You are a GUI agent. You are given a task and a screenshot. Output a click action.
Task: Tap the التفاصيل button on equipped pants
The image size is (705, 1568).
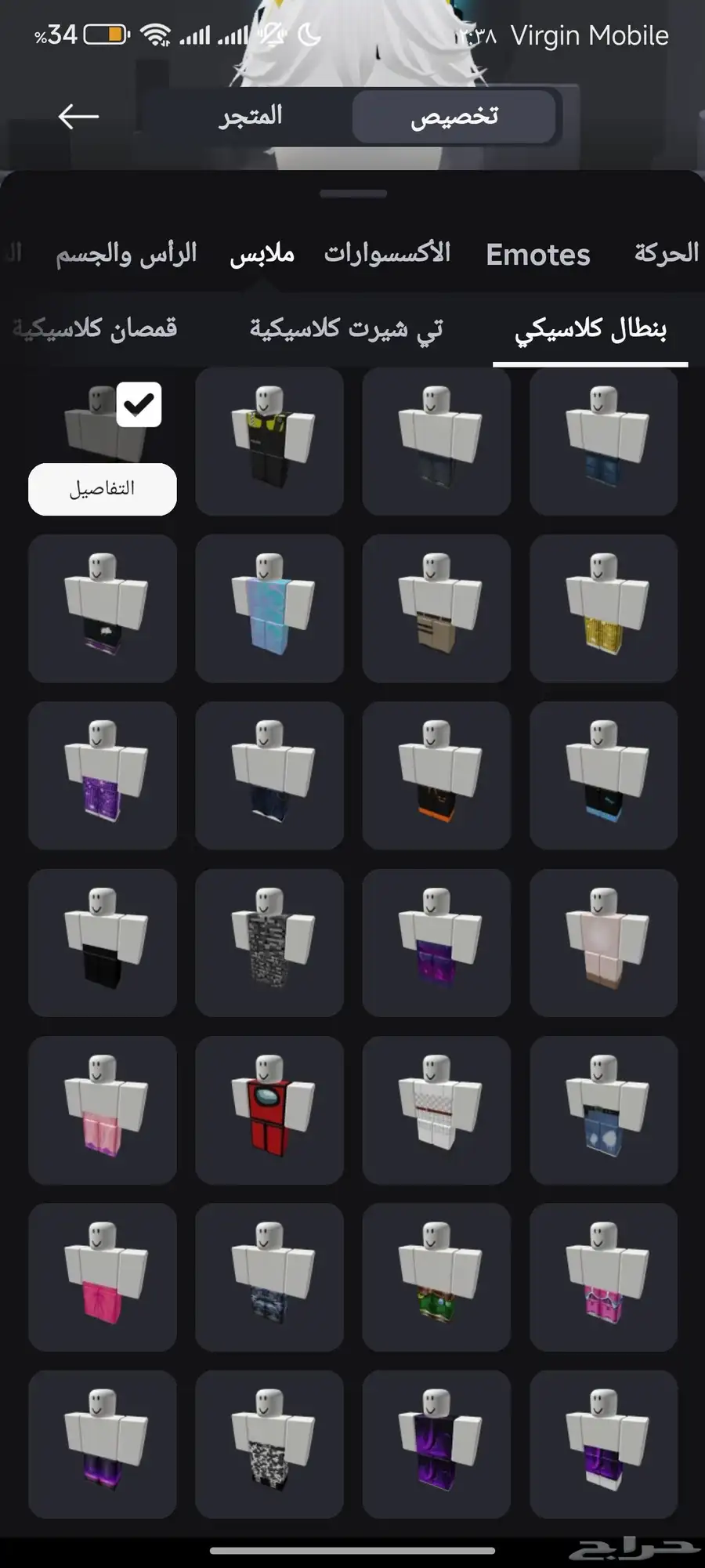103,489
